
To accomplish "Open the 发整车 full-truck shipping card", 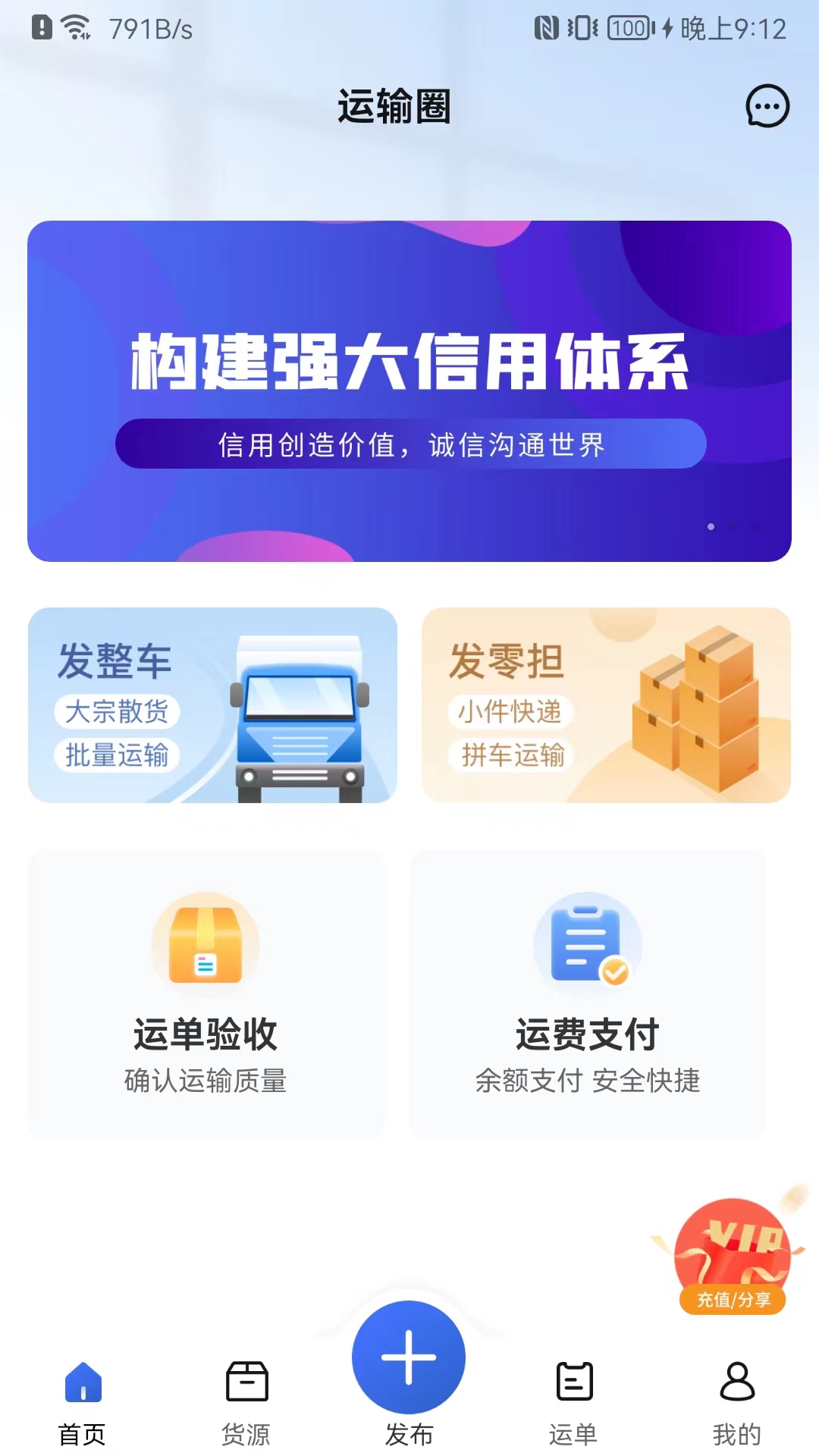I will point(212,705).
